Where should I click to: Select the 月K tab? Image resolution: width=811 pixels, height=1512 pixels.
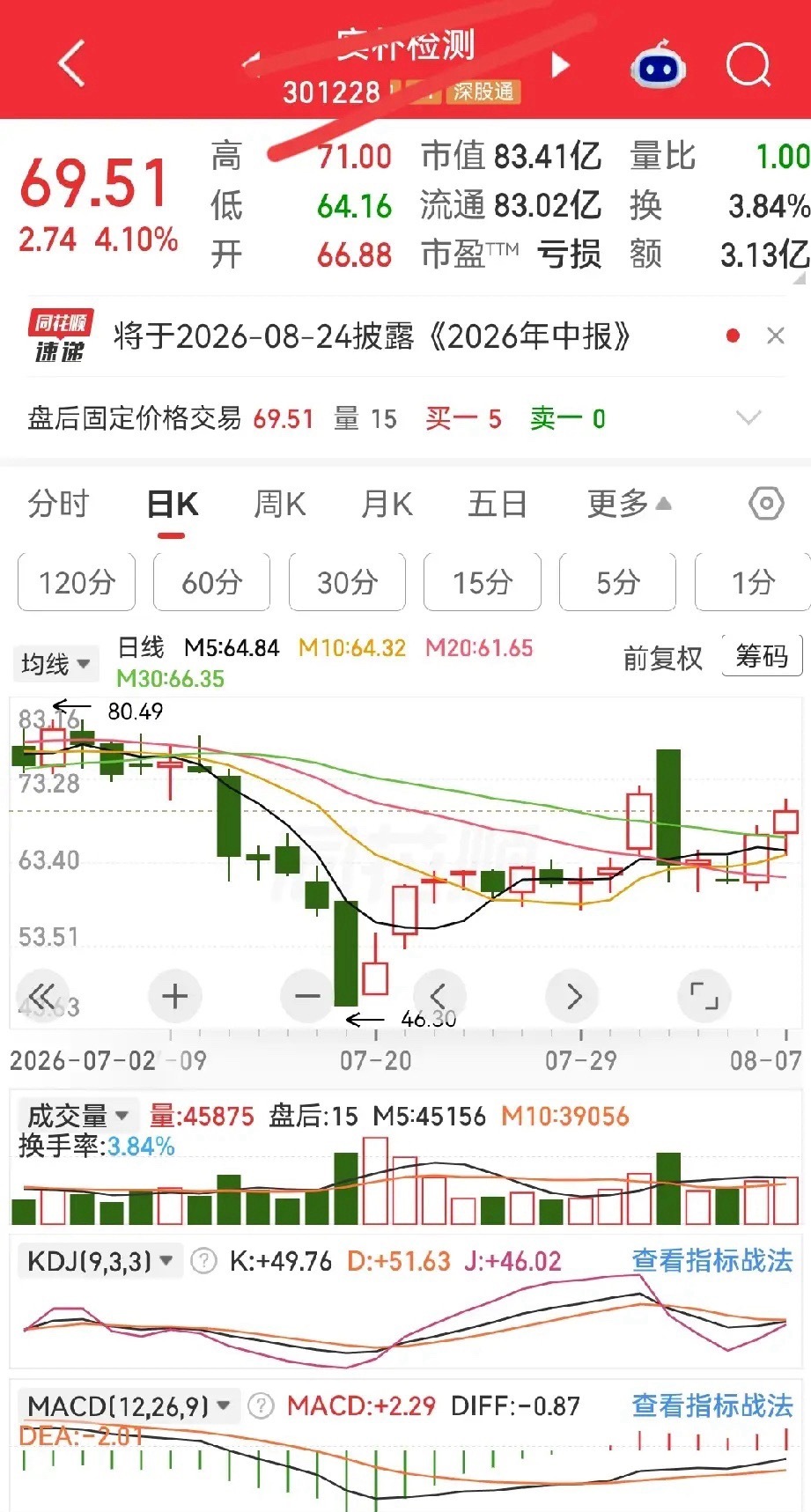click(387, 504)
